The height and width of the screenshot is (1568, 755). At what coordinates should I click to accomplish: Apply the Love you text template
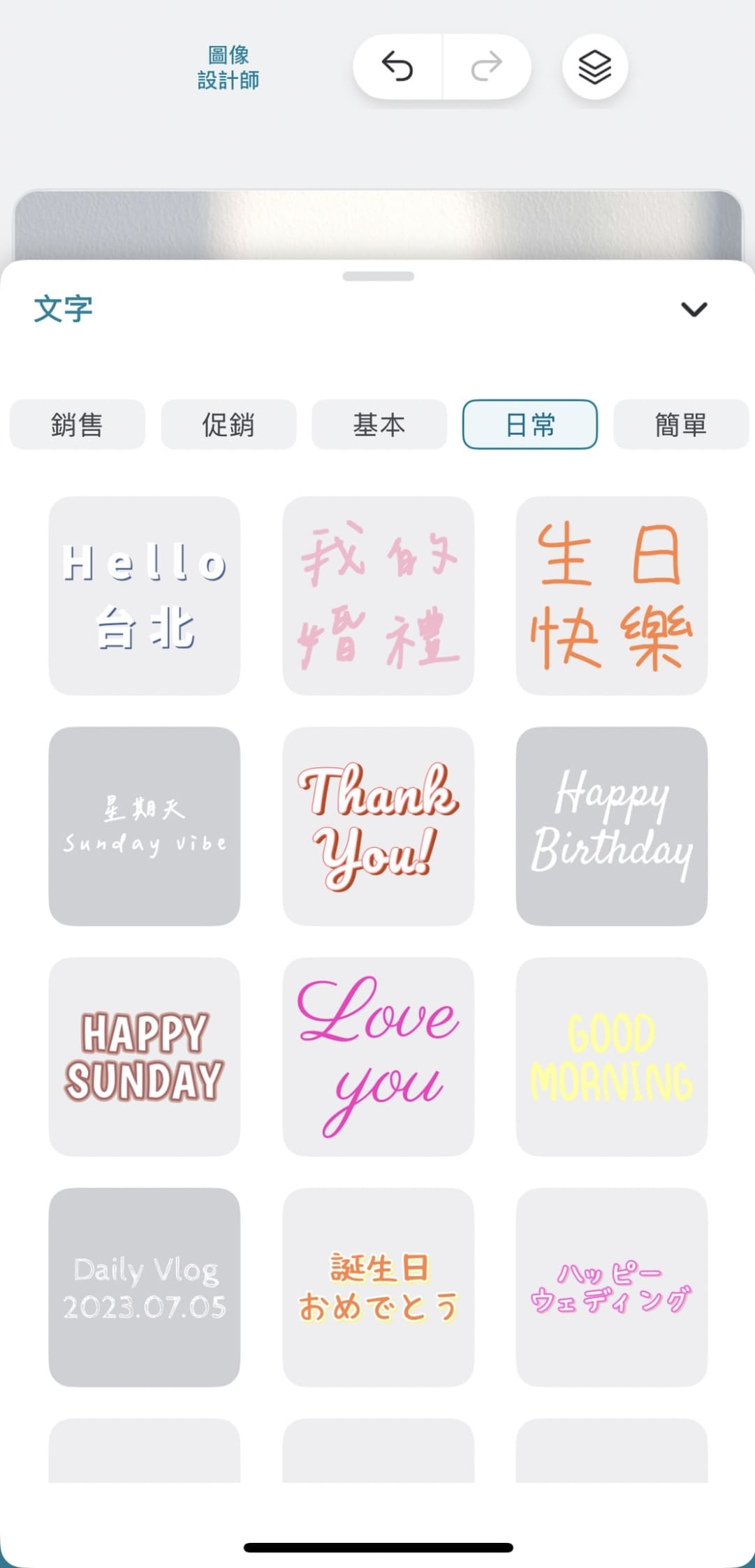tap(378, 1057)
